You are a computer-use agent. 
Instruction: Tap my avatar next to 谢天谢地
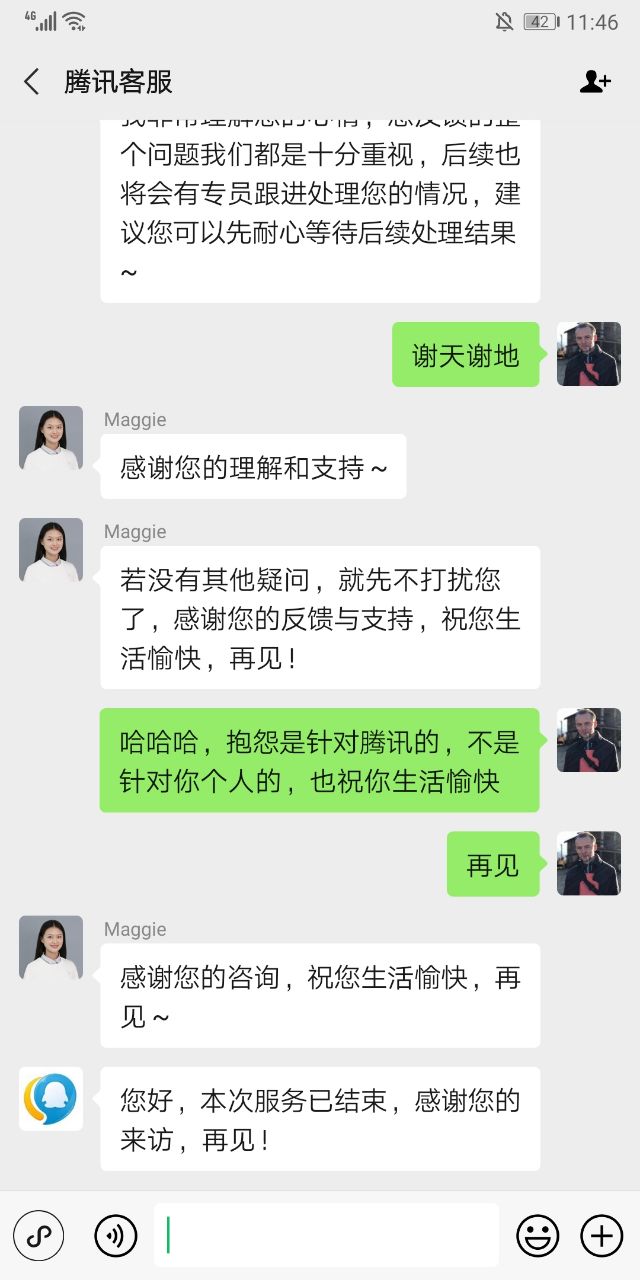[589, 354]
